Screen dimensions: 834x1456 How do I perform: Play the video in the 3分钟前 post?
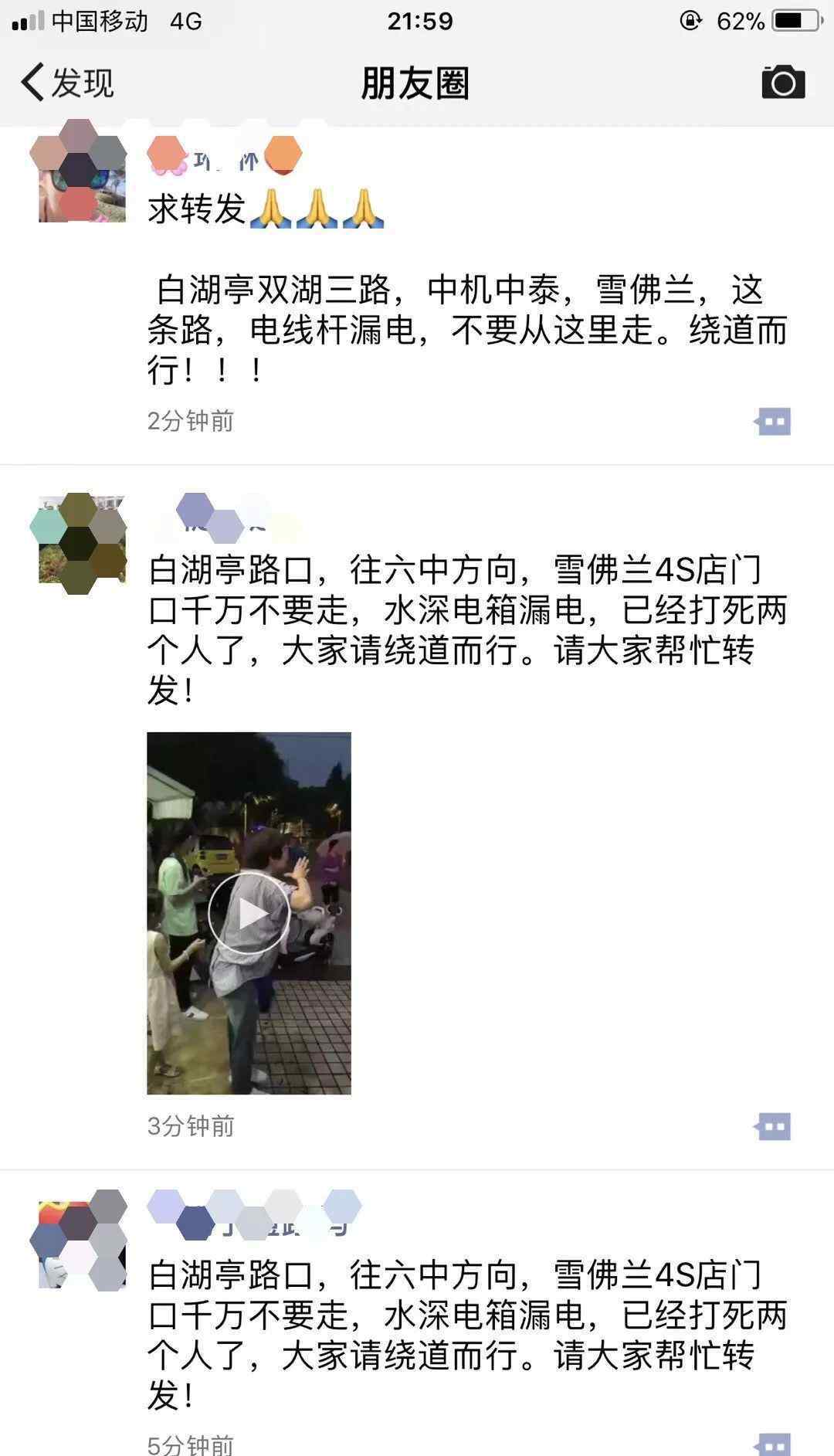(249, 914)
